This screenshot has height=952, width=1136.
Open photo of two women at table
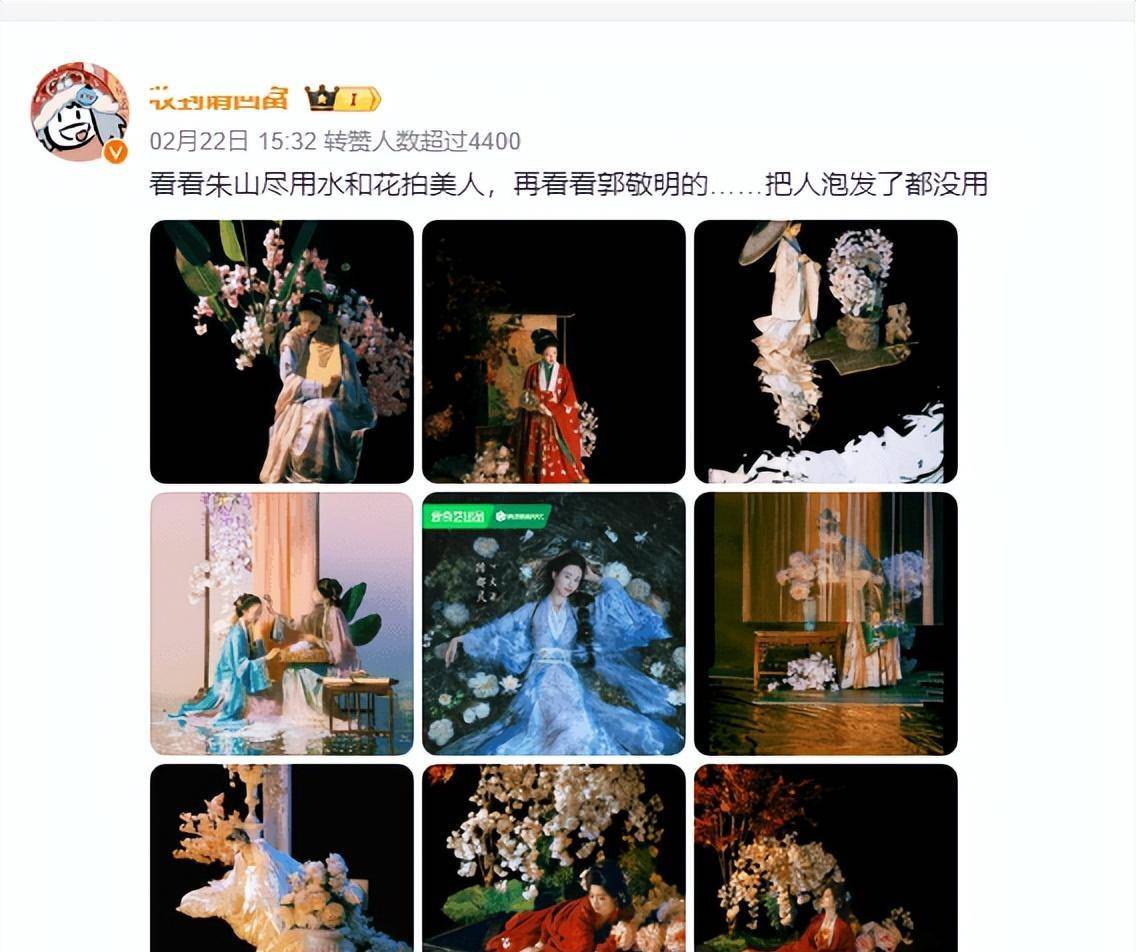(281, 623)
